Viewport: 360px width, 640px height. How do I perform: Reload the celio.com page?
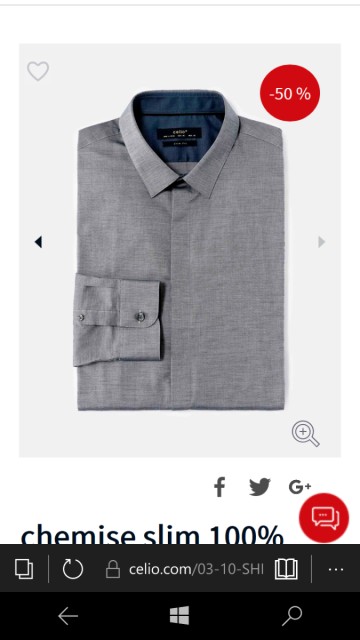[73, 569]
